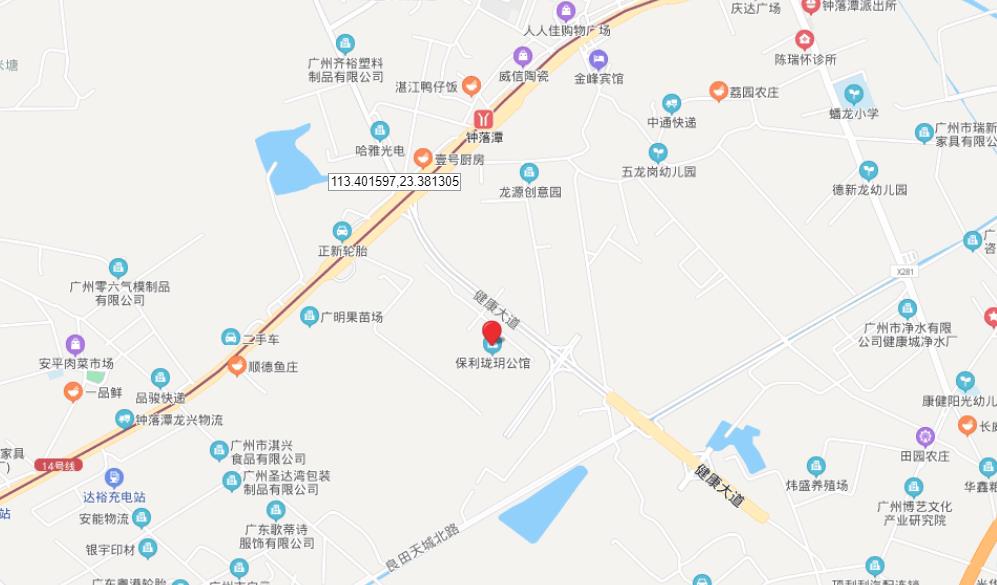Open the 正新轮胎 map marker
This screenshot has height=585, width=997.
[x=342, y=231]
